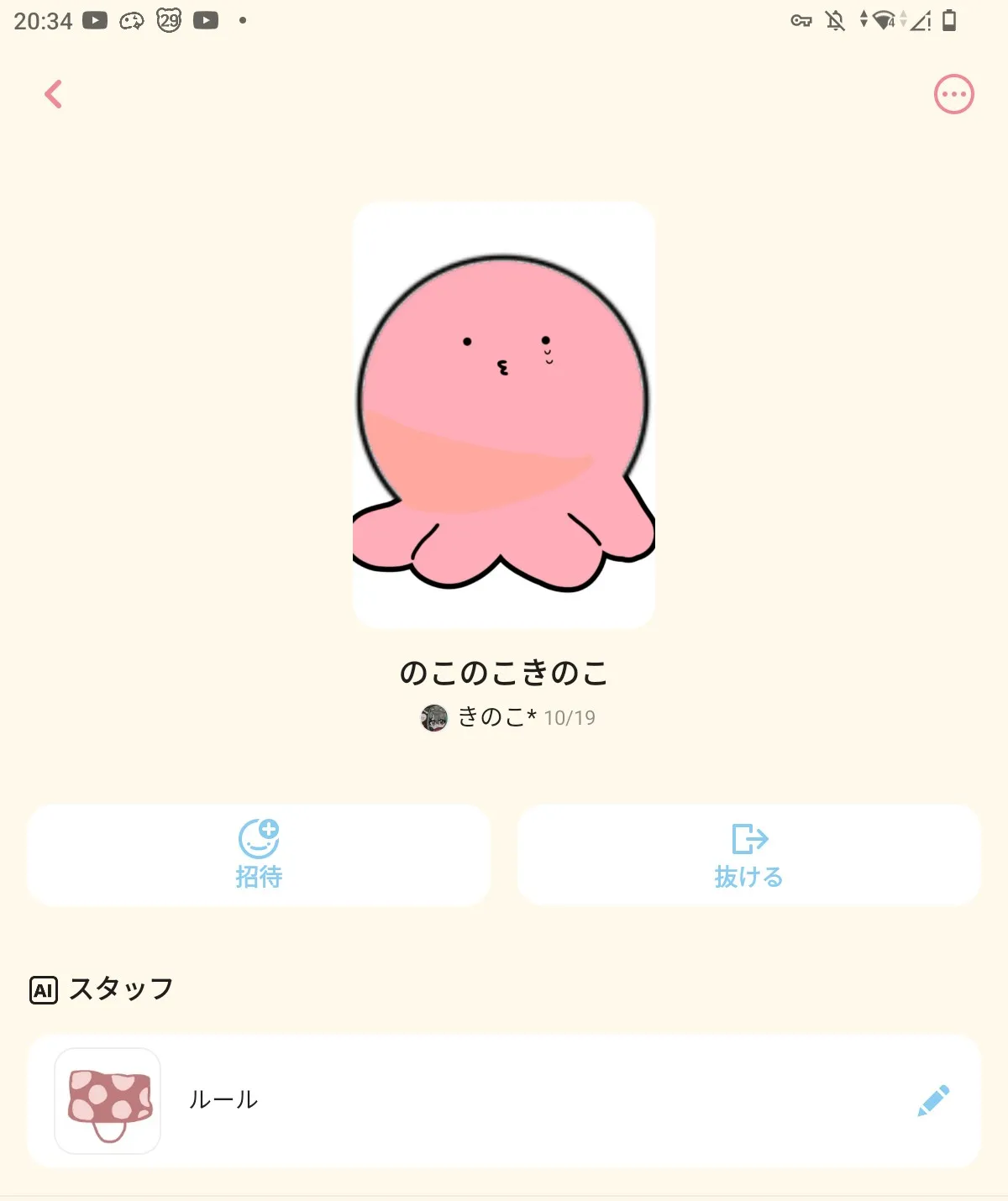Tap the 招待 invite button
Screen dimensions: 1008x1201
click(x=259, y=855)
